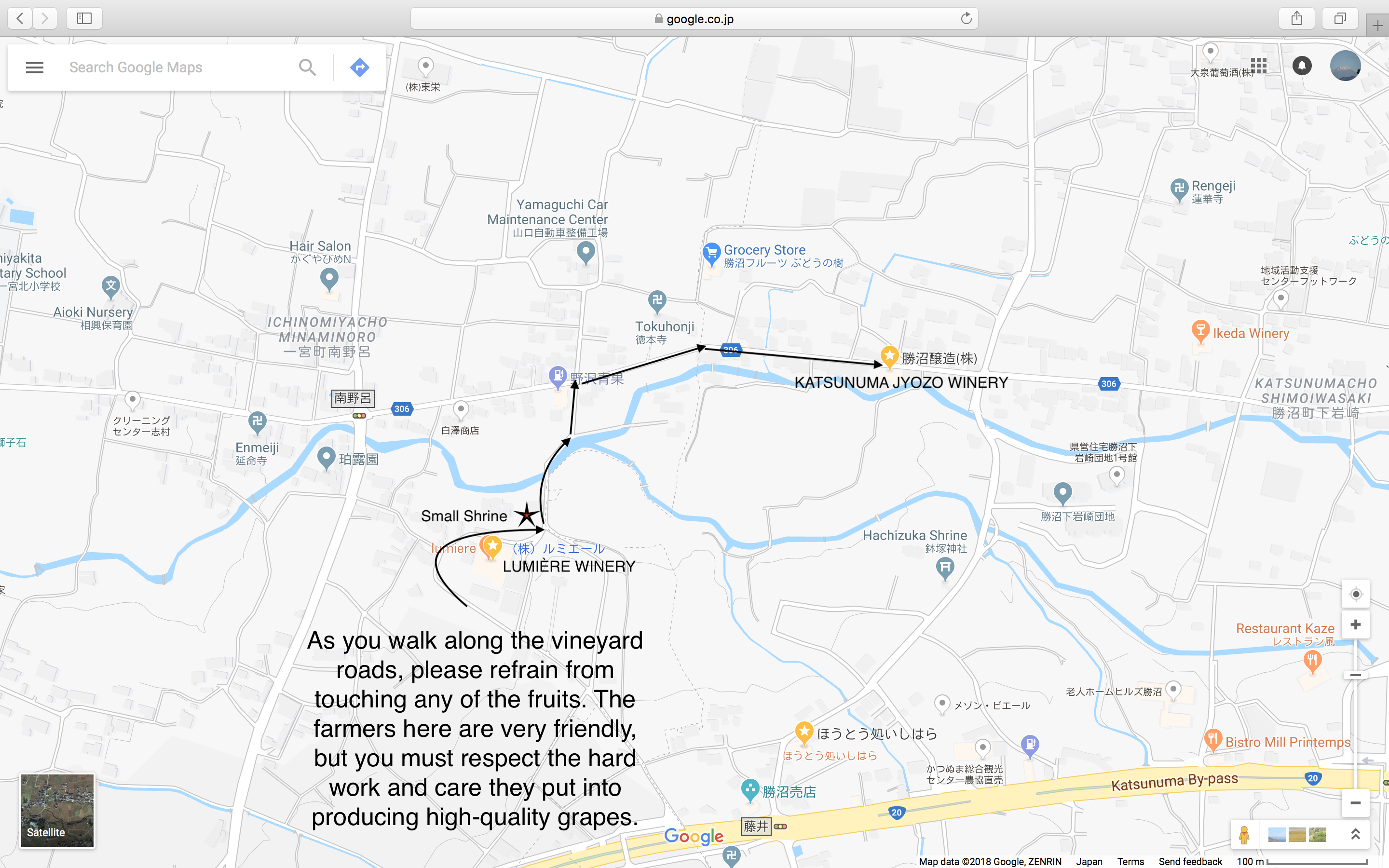Open the notifications bell
Screen dimensions: 1389x868
(x=1302, y=66)
